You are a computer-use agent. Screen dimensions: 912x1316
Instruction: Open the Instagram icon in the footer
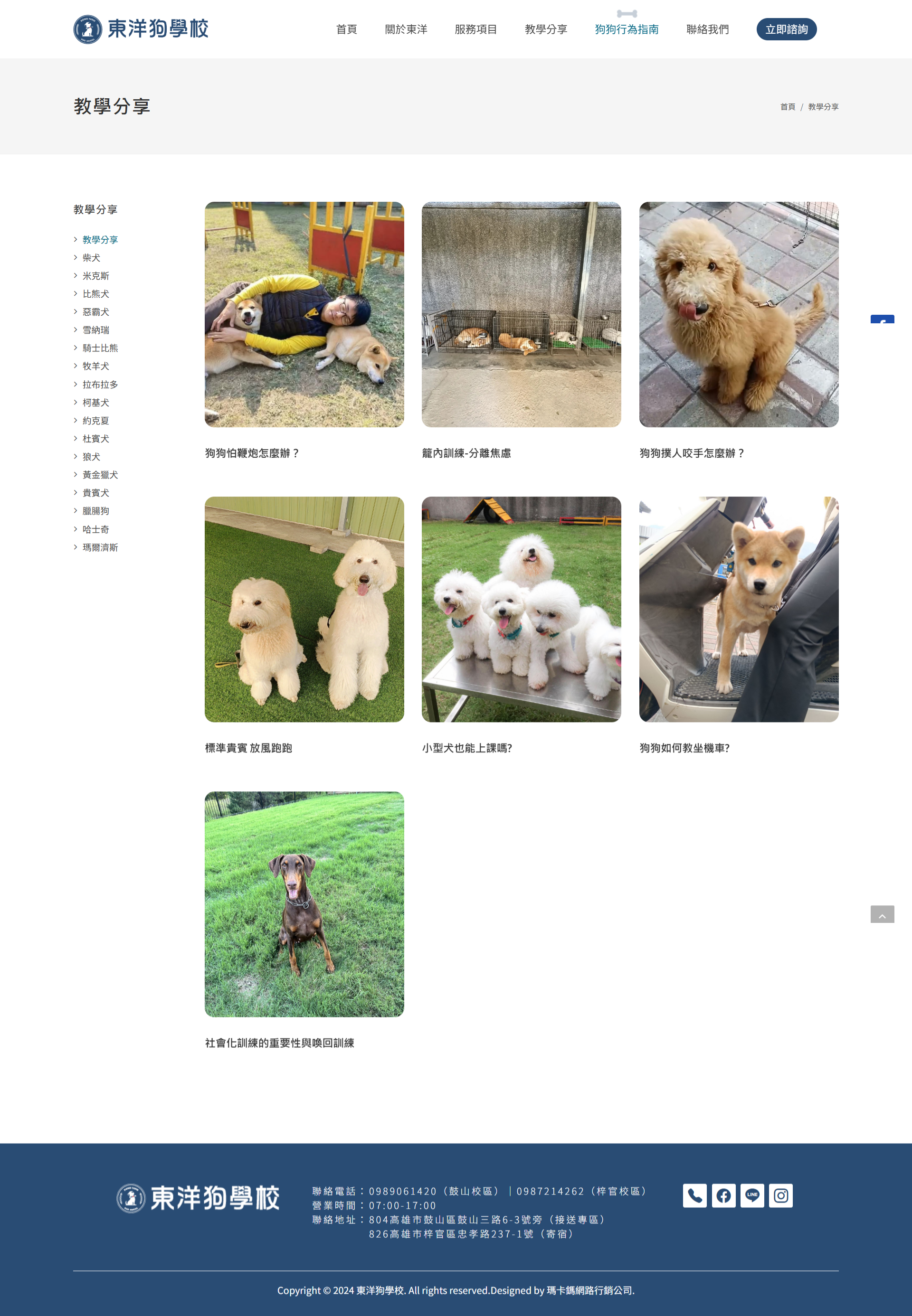pos(780,1195)
